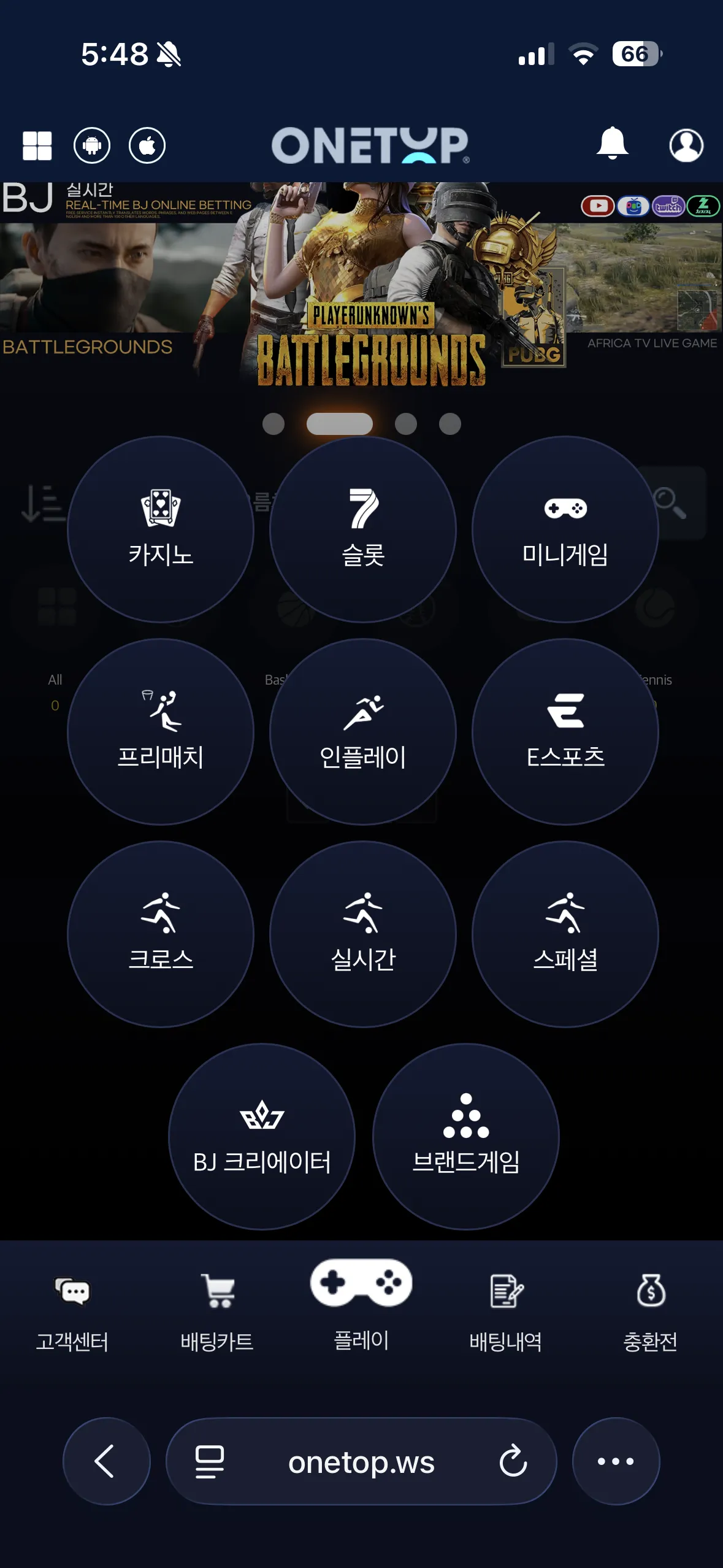Reload the onetop.ws page

coord(513,1461)
